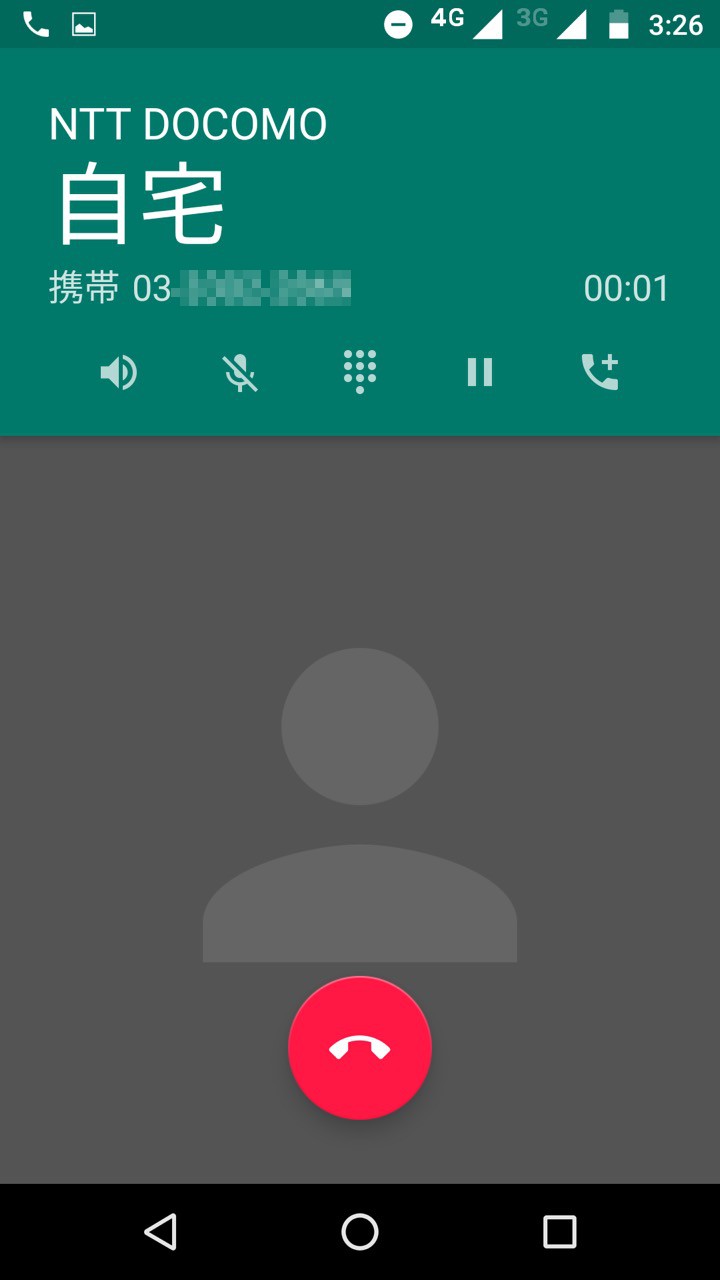This screenshot has width=720, height=1280.
Task: Open the dialpad keypad
Action: click(x=360, y=372)
